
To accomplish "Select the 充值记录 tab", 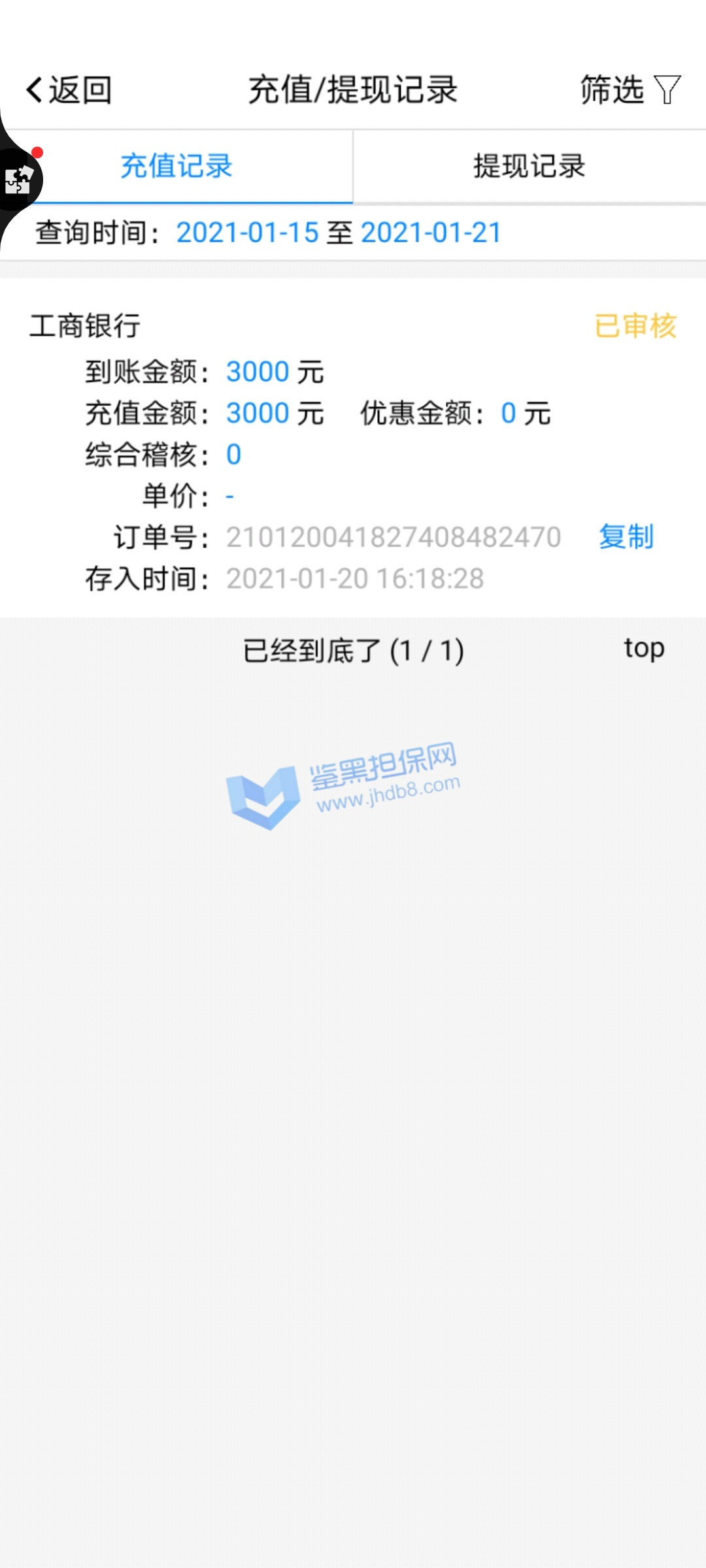I will tap(176, 166).
